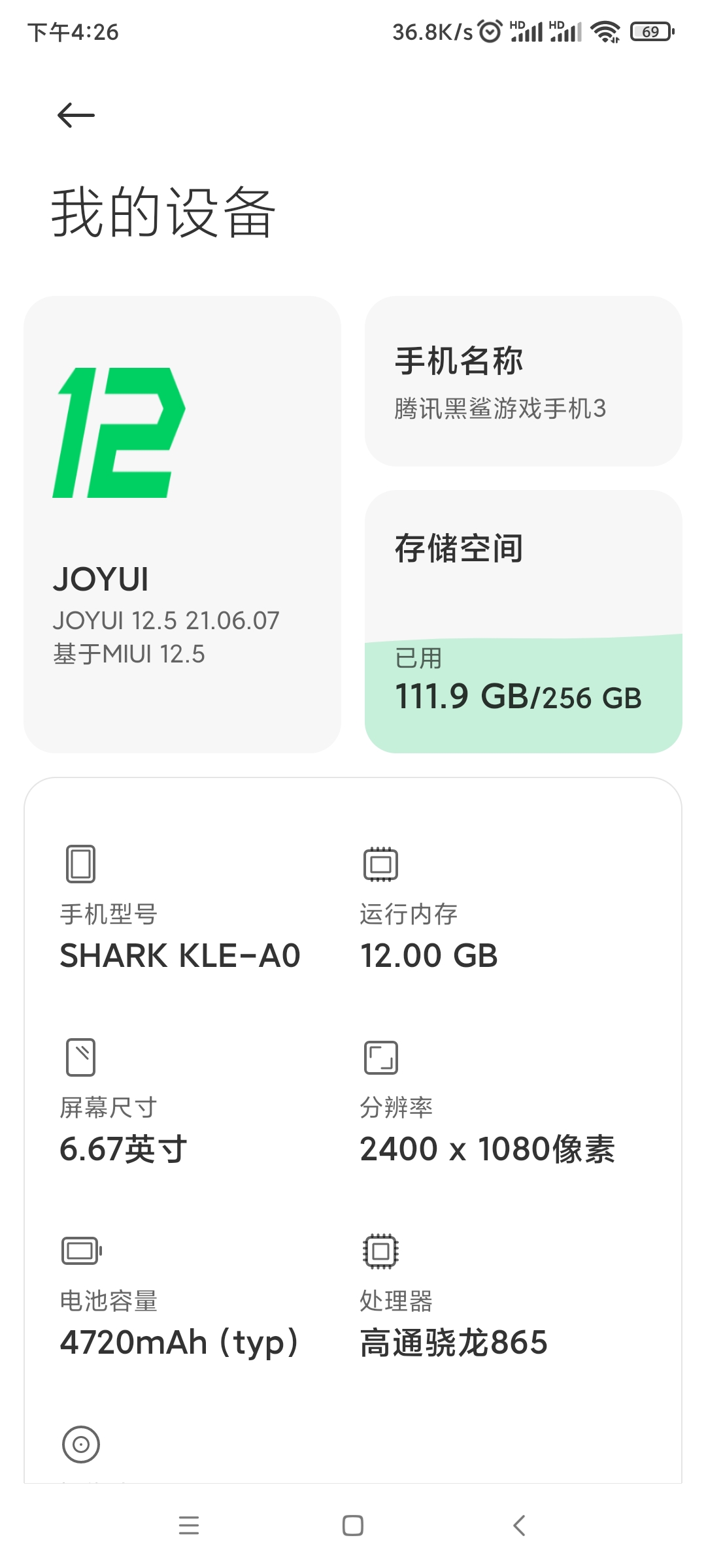Open the 存储空间 storage card
The height and width of the screenshot is (1568, 706).
(x=523, y=621)
